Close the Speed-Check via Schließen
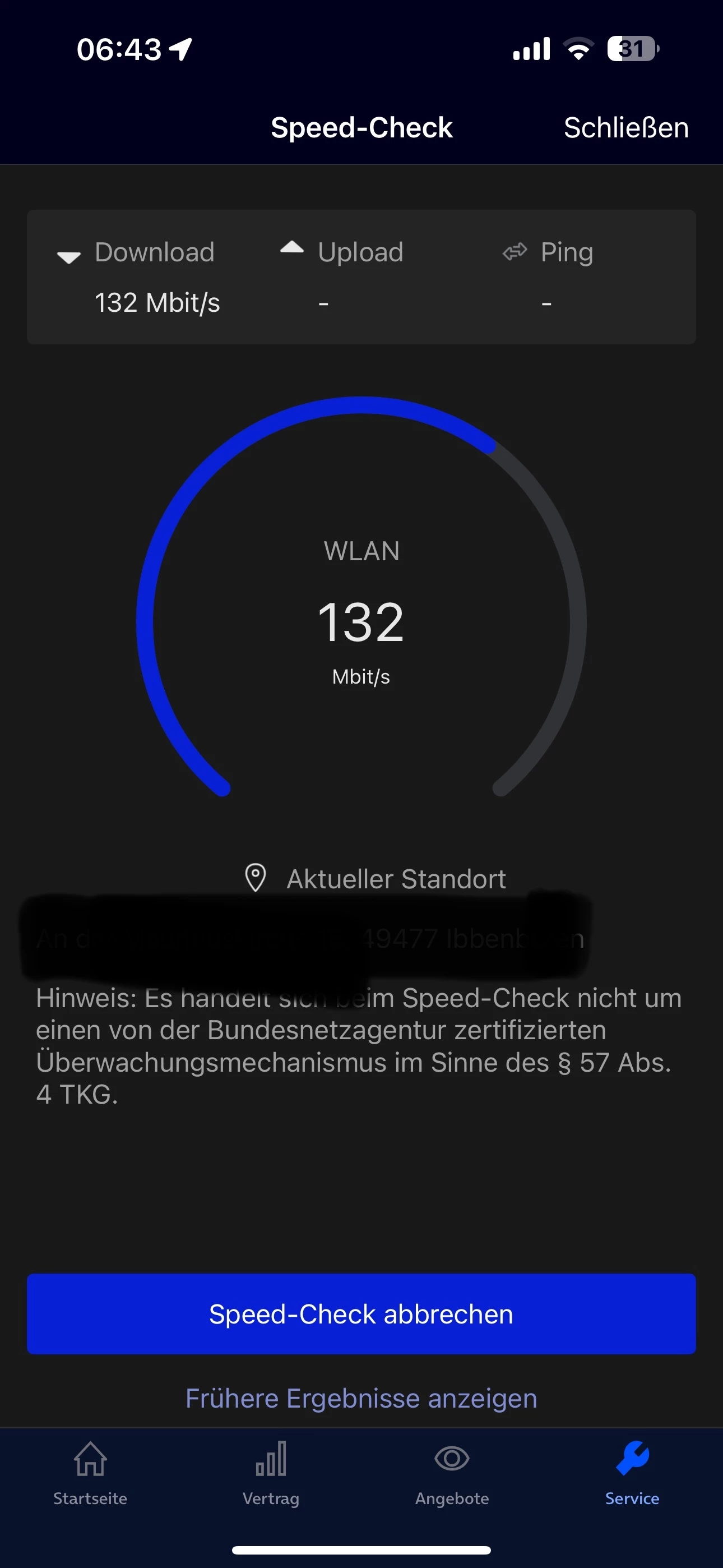Image resolution: width=723 pixels, height=1568 pixels. coord(625,128)
